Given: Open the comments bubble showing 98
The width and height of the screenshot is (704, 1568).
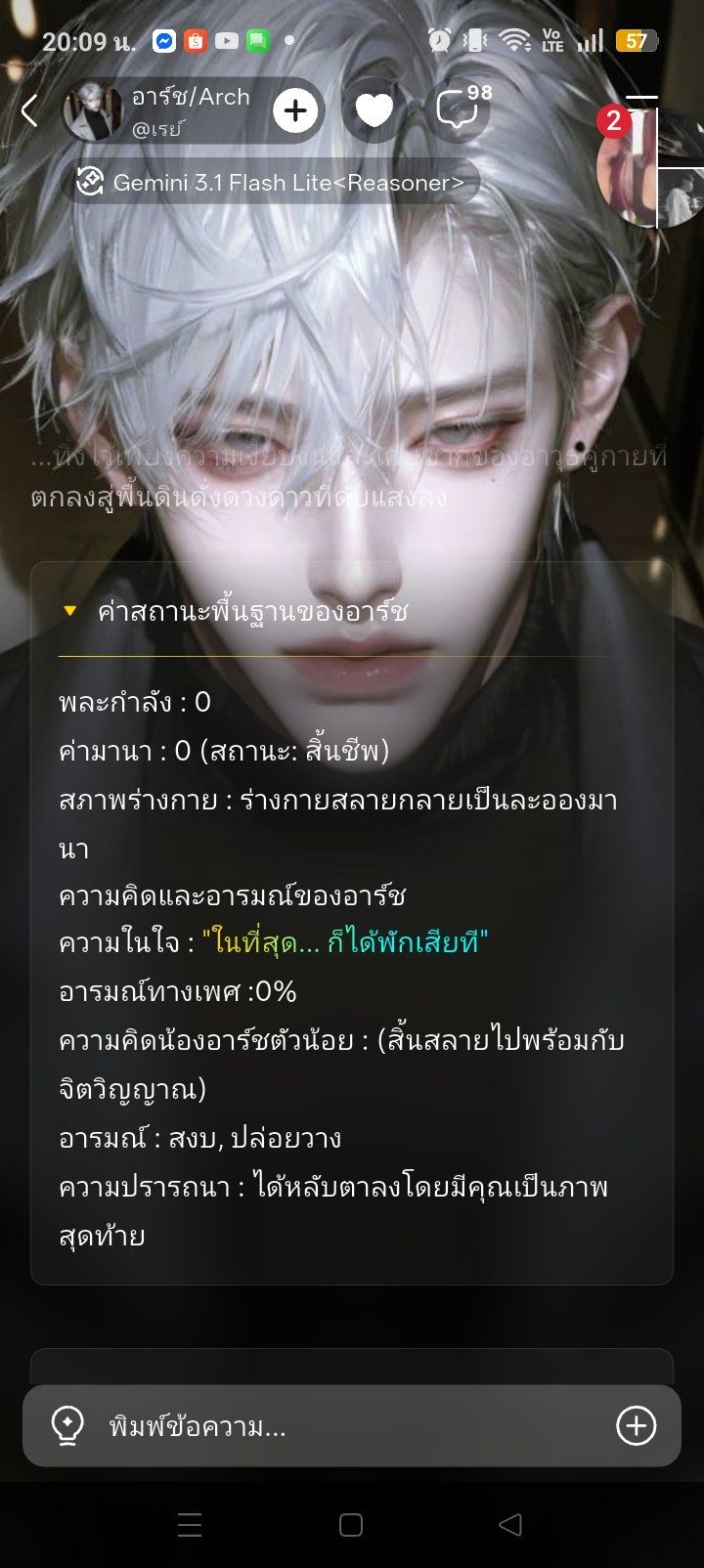Looking at the screenshot, I should (460, 110).
